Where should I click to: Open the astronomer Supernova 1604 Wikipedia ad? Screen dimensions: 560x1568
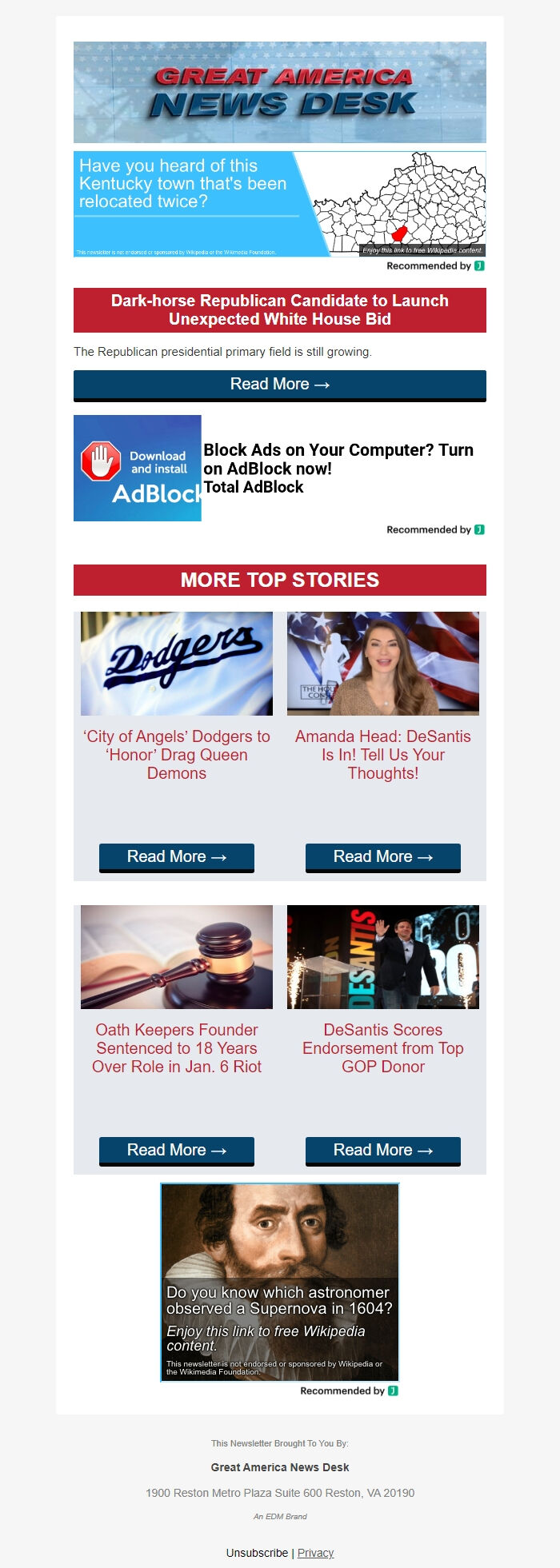[x=279, y=1283]
